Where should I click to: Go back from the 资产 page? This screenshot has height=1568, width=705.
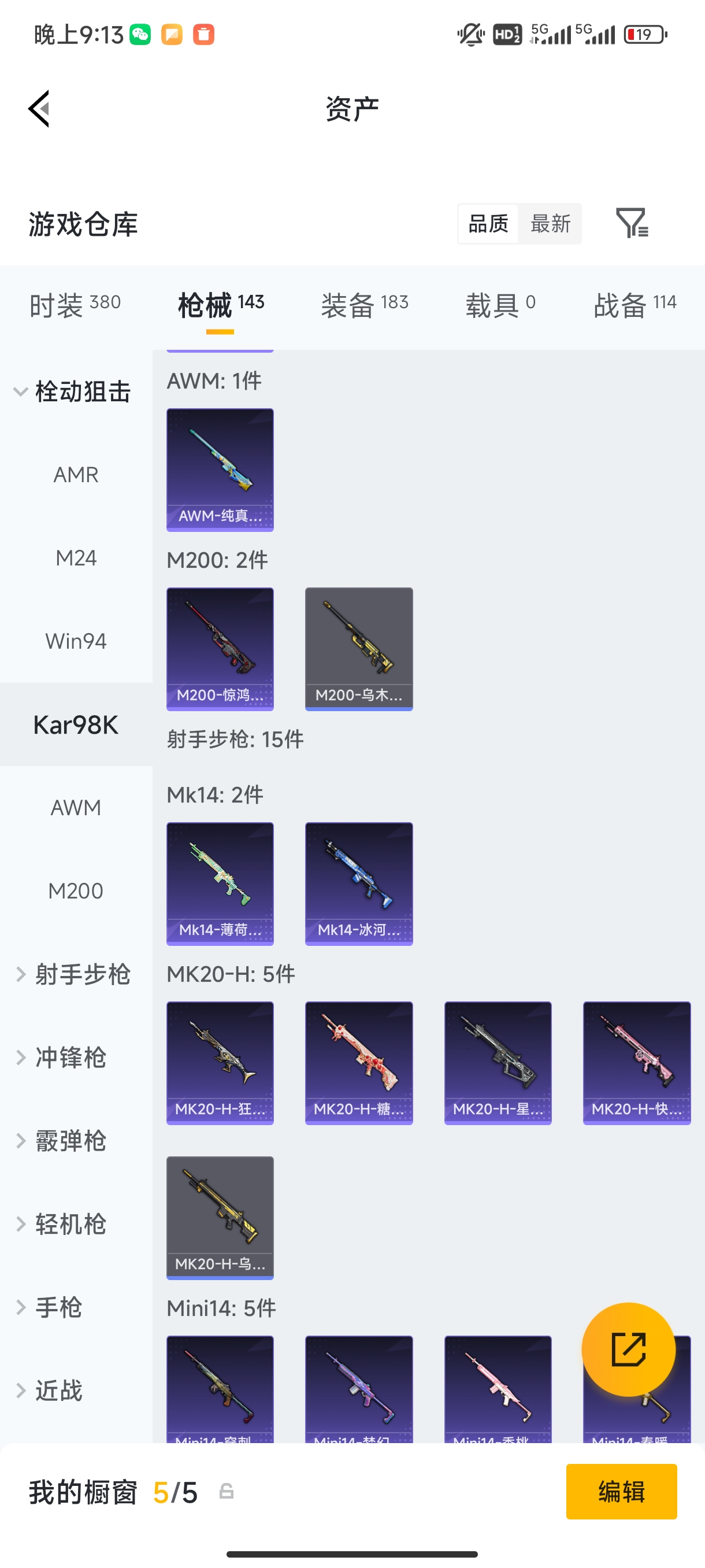(x=39, y=109)
